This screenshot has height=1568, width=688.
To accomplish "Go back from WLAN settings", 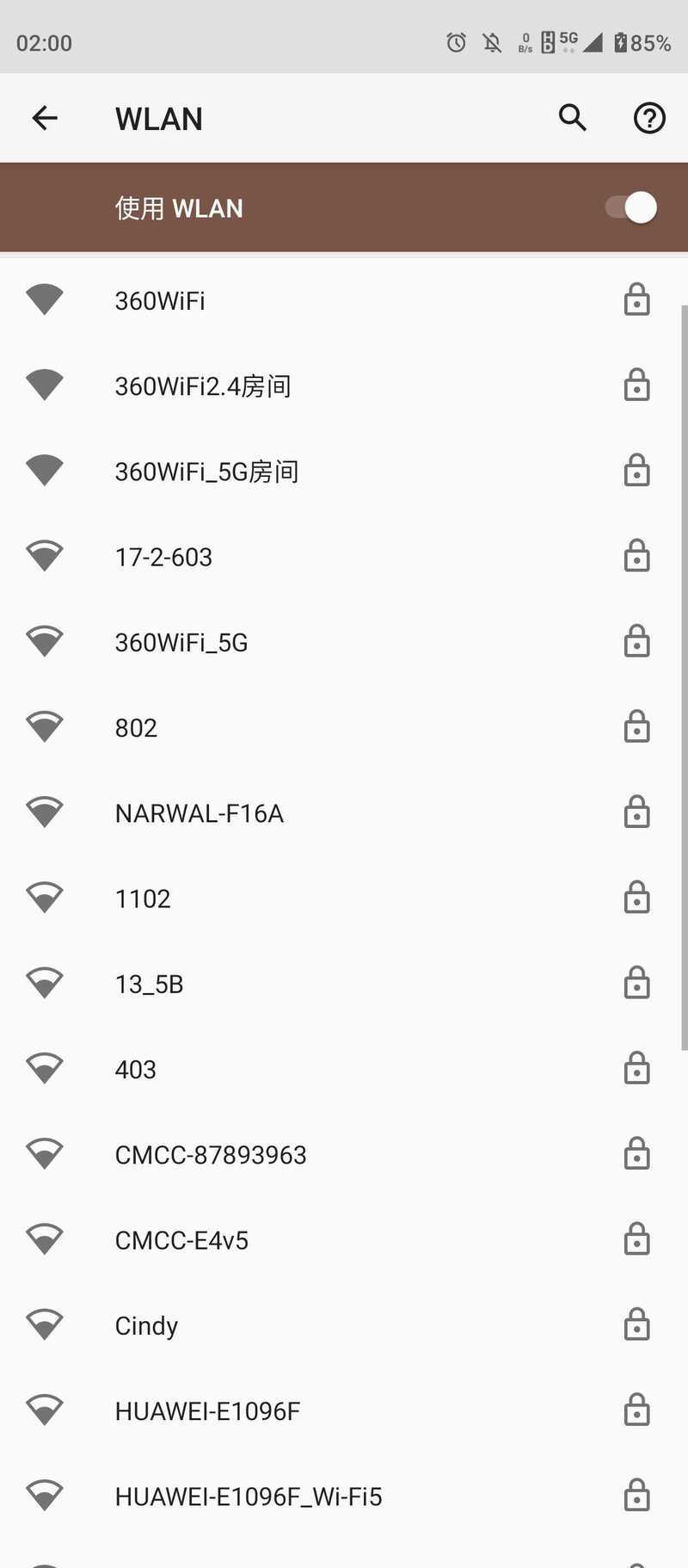I will (x=45, y=118).
